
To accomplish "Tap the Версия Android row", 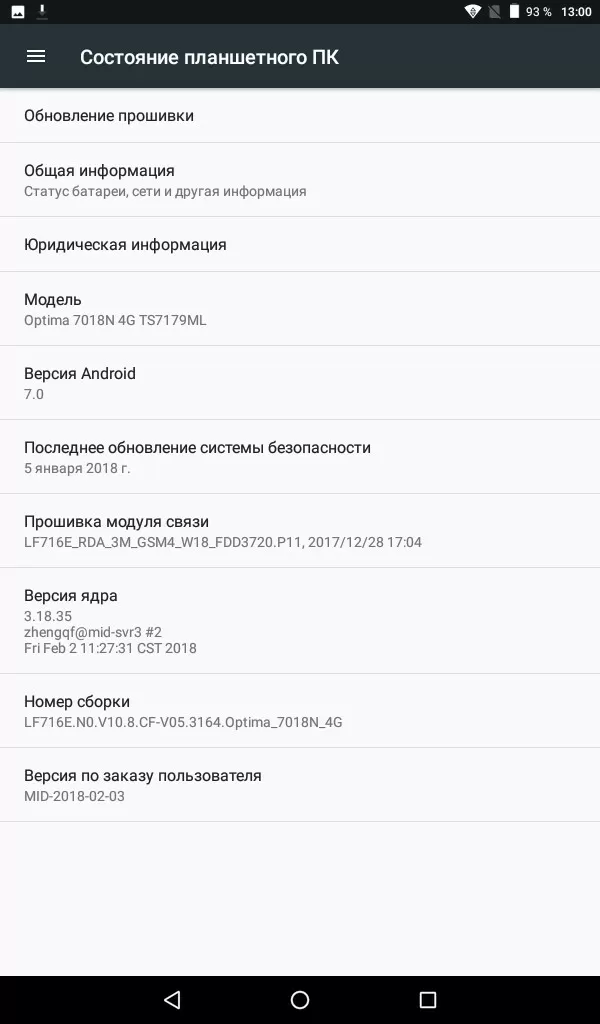I will coord(300,383).
